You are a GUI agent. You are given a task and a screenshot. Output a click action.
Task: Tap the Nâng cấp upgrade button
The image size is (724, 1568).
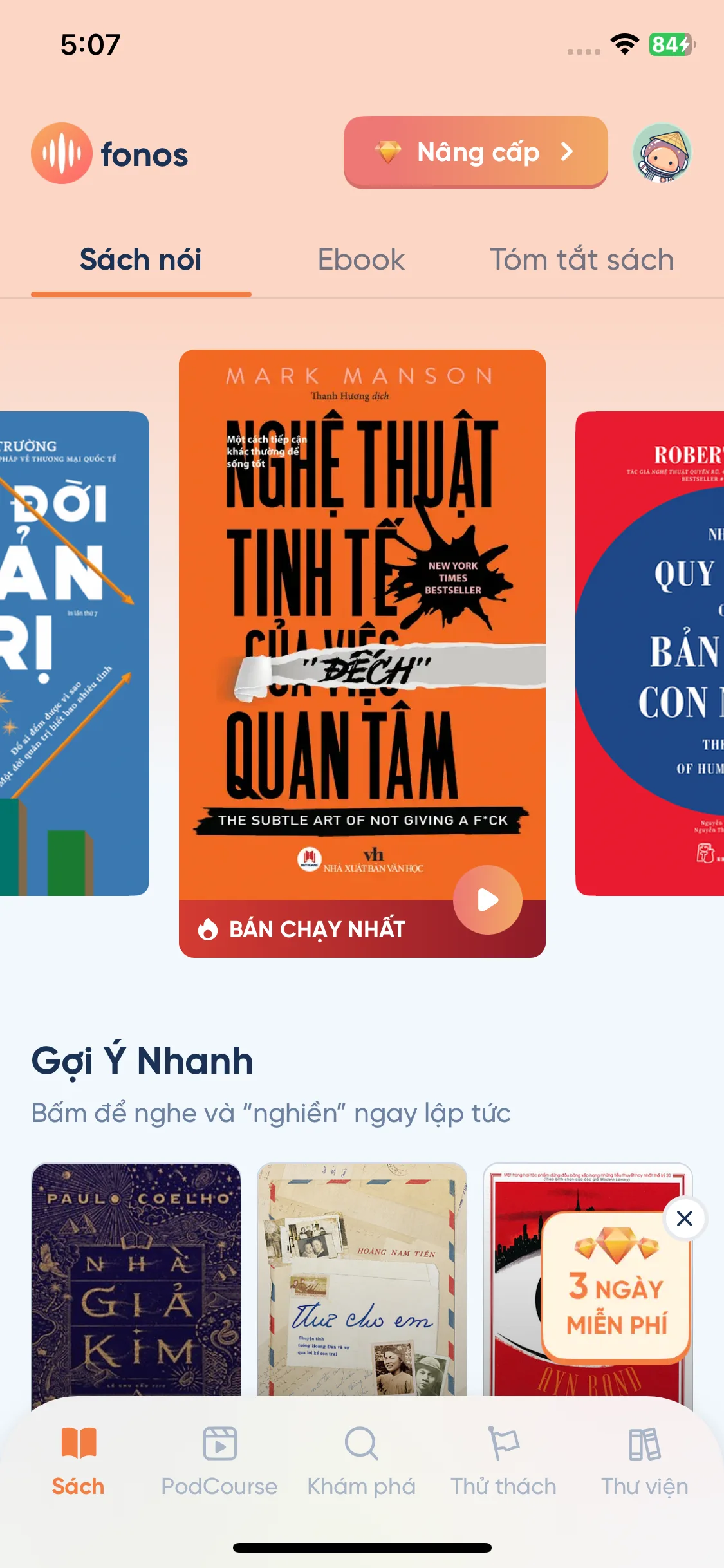476,152
